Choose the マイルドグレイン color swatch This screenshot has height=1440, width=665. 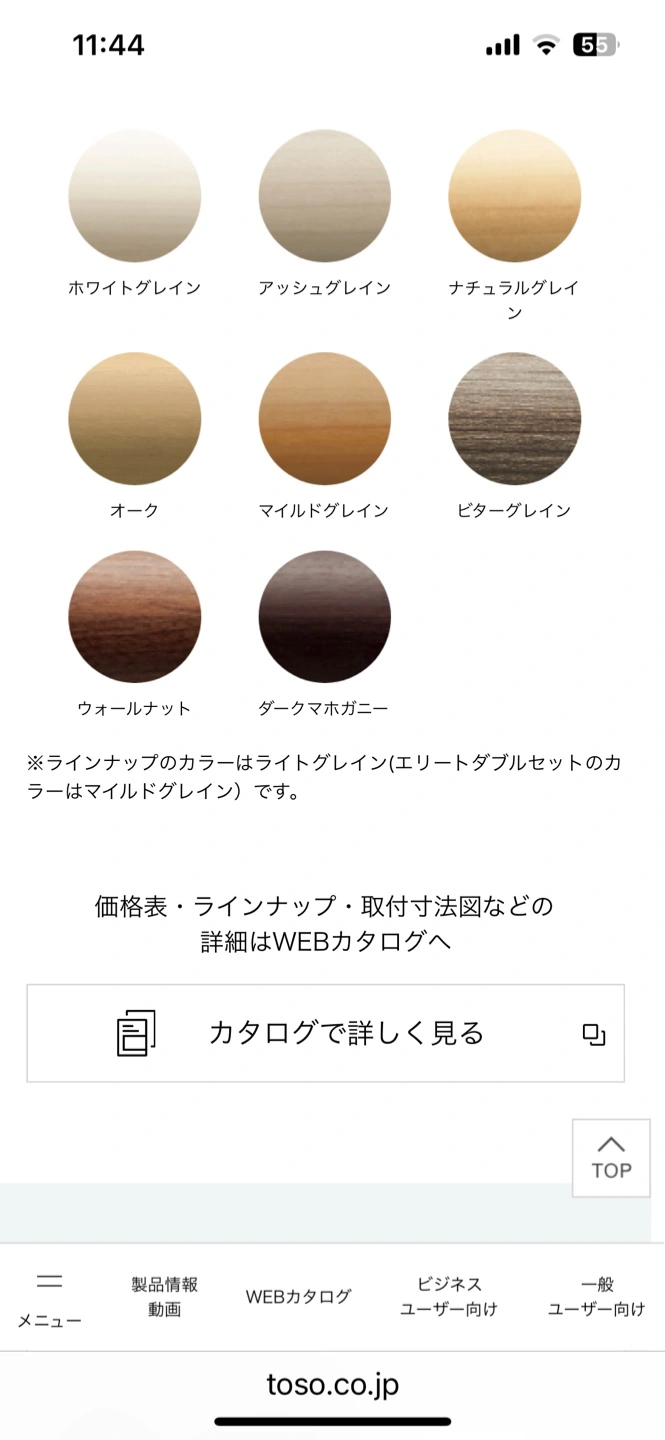324,419
